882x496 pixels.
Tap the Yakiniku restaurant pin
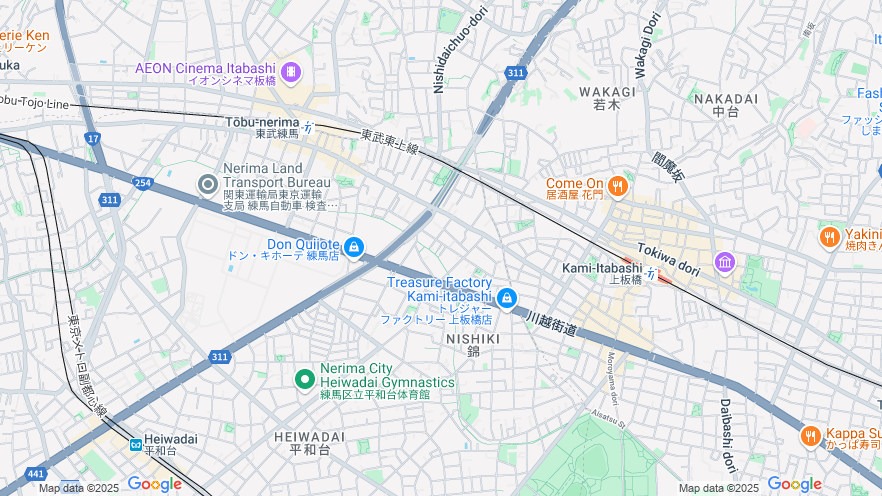pyautogui.click(x=828, y=237)
